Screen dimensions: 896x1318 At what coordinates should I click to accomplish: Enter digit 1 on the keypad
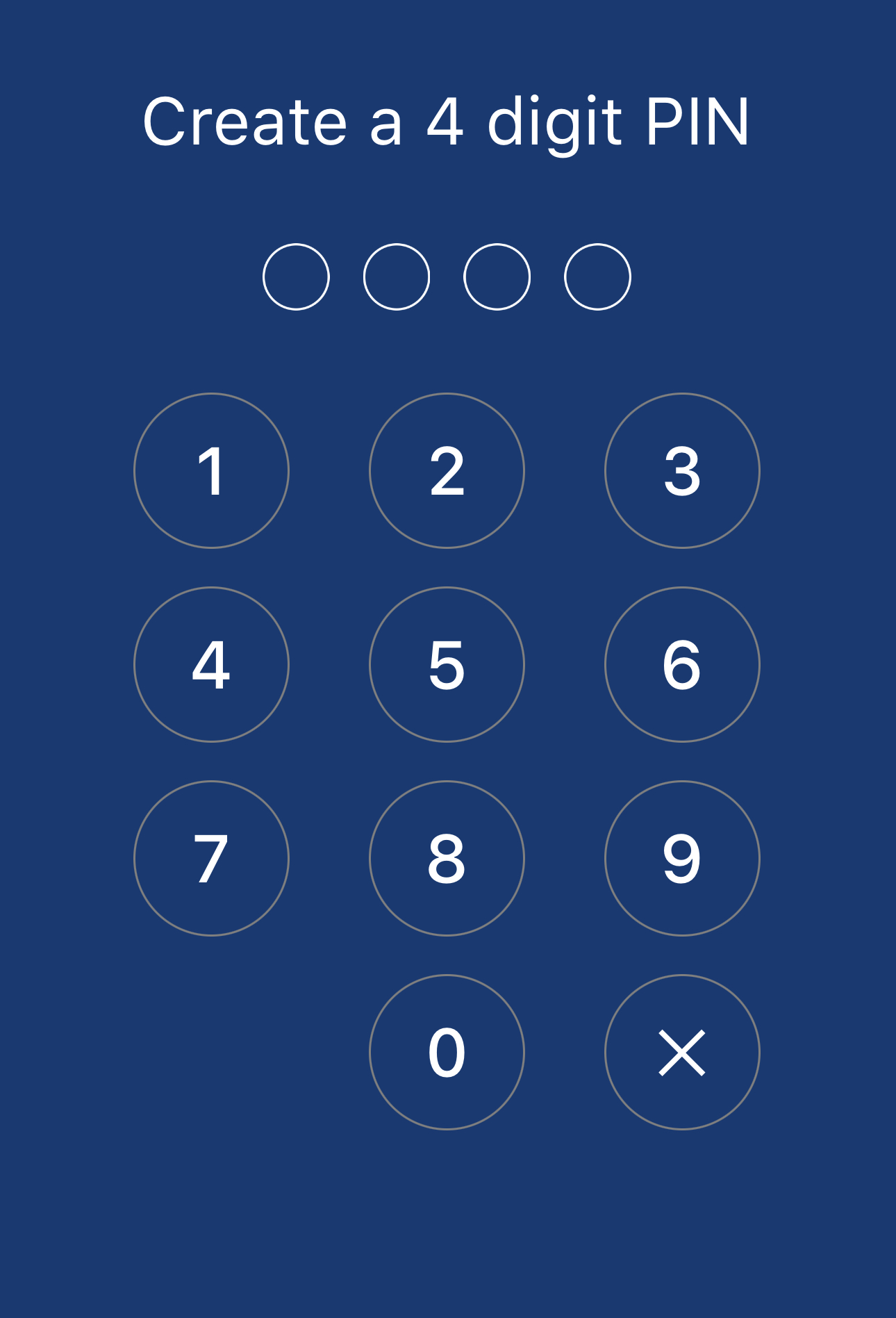click(211, 471)
